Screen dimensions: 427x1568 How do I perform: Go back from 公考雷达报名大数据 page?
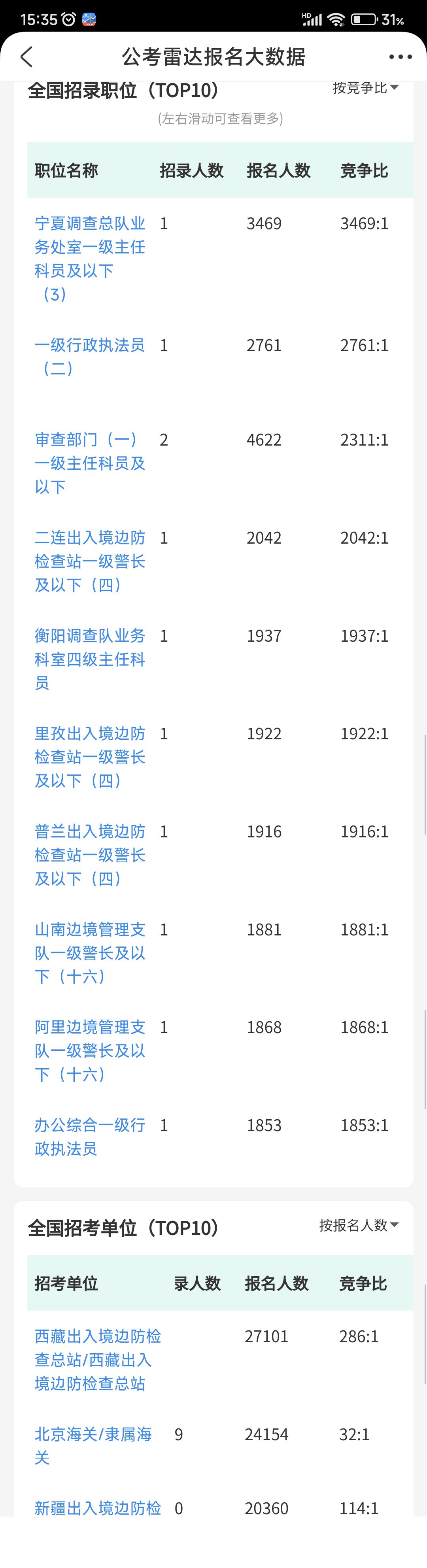[26, 57]
